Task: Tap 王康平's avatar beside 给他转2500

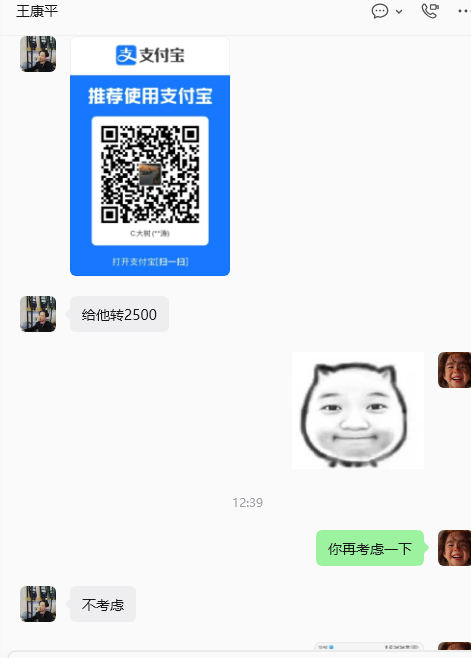Action: [x=38, y=314]
